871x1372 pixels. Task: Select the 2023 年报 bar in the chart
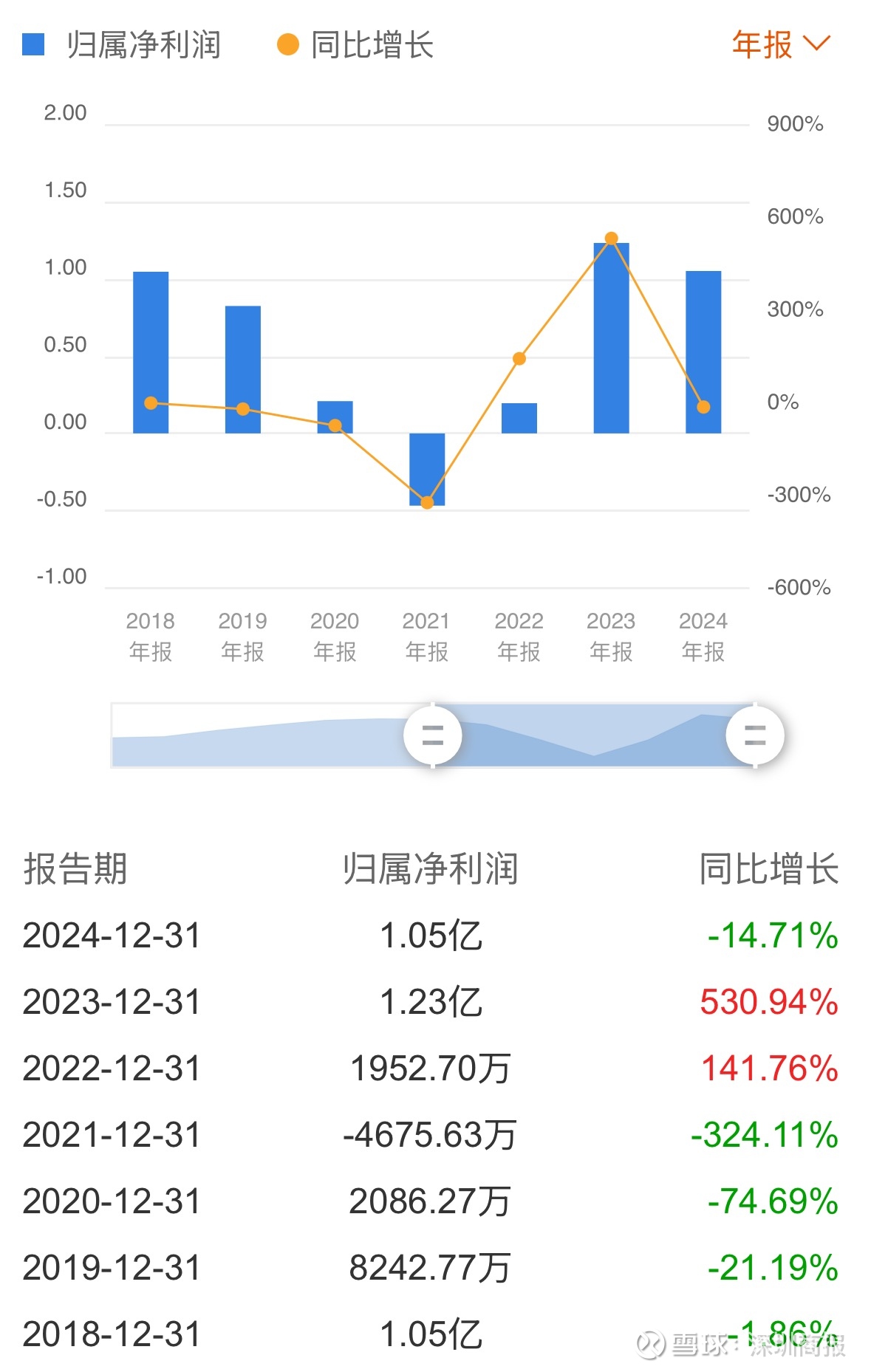click(x=611, y=338)
